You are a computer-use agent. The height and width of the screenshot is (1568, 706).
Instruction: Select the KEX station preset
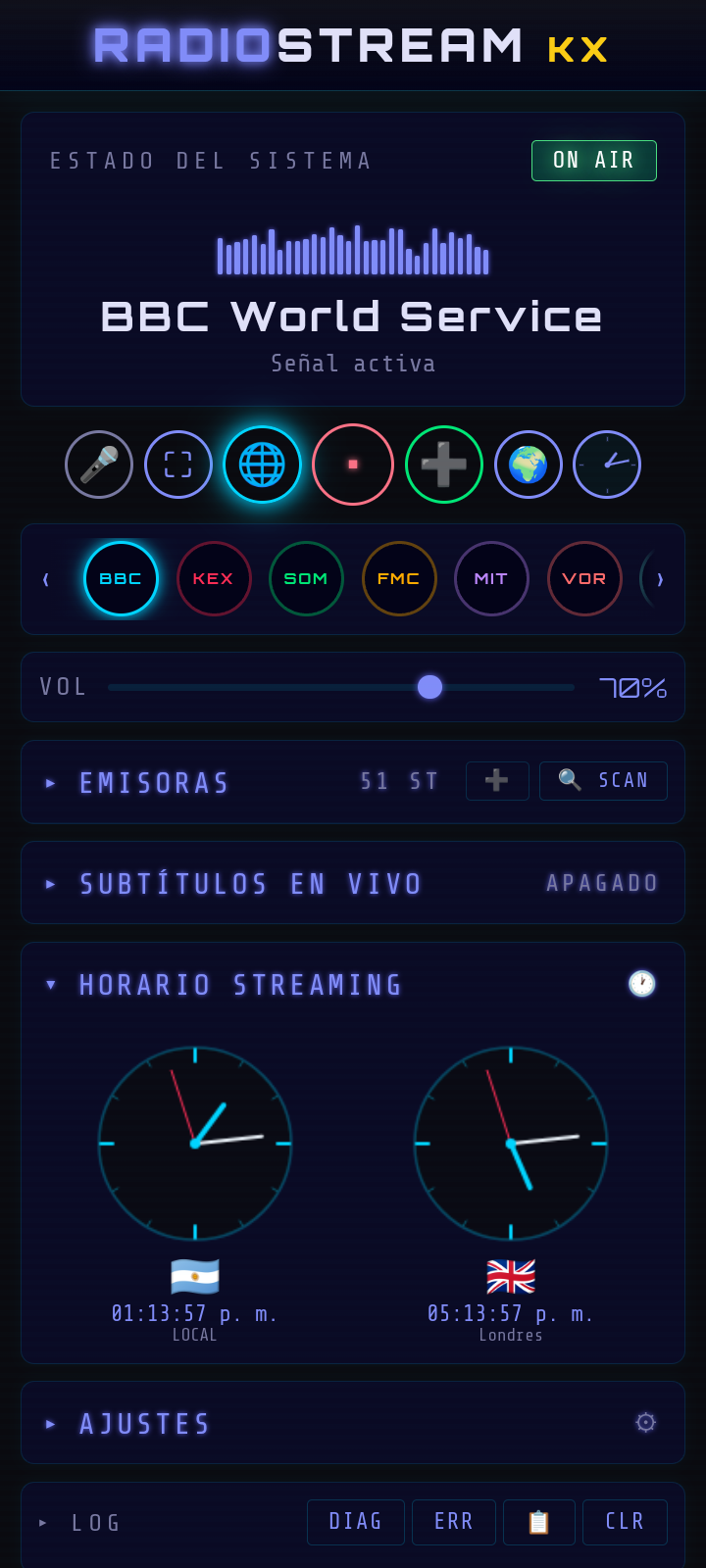point(214,579)
